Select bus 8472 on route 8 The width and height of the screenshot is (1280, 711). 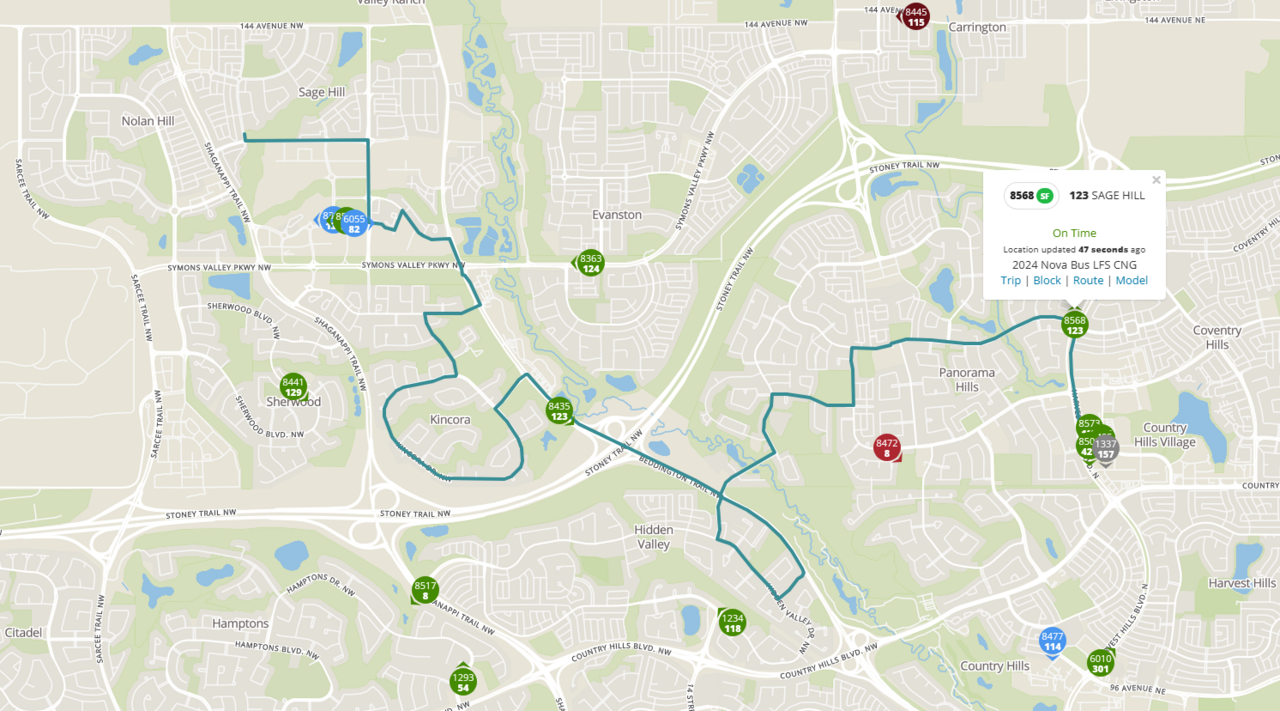coord(887,447)
